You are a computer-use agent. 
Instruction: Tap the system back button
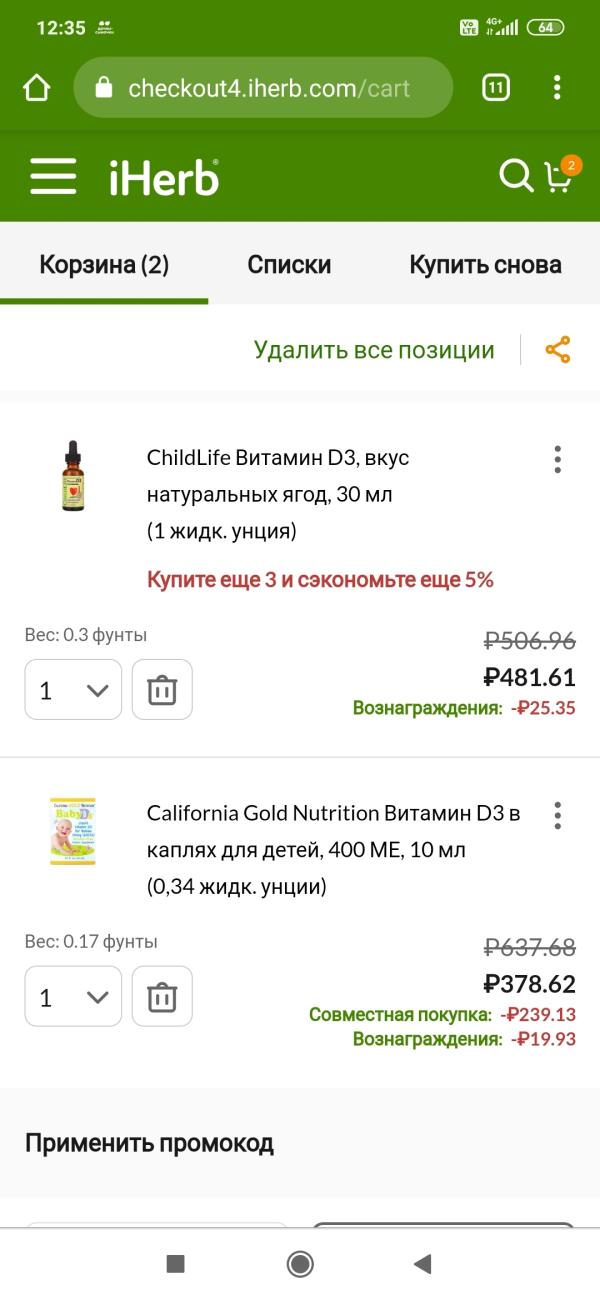[422, 1264]
